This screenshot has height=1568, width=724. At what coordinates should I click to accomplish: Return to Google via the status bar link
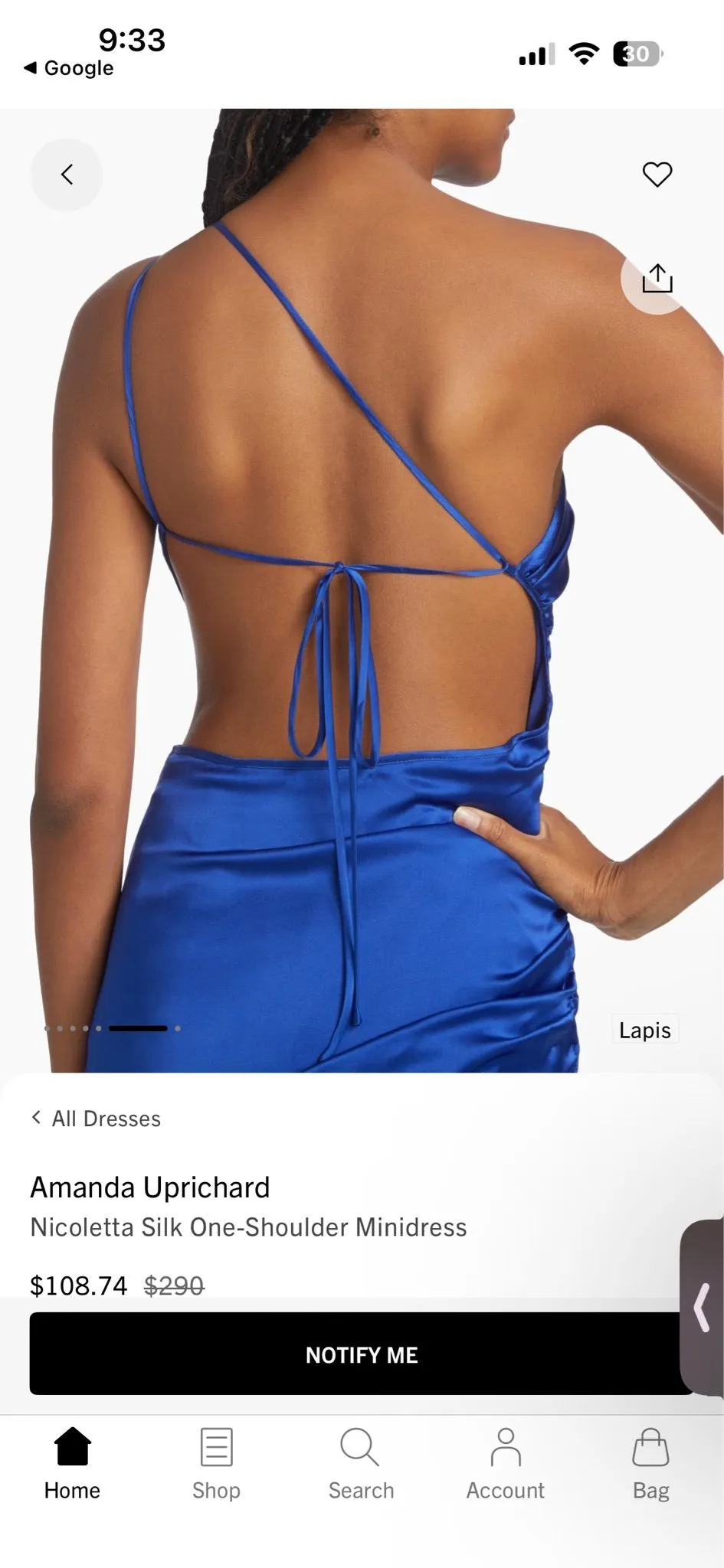tap(69, 68)
